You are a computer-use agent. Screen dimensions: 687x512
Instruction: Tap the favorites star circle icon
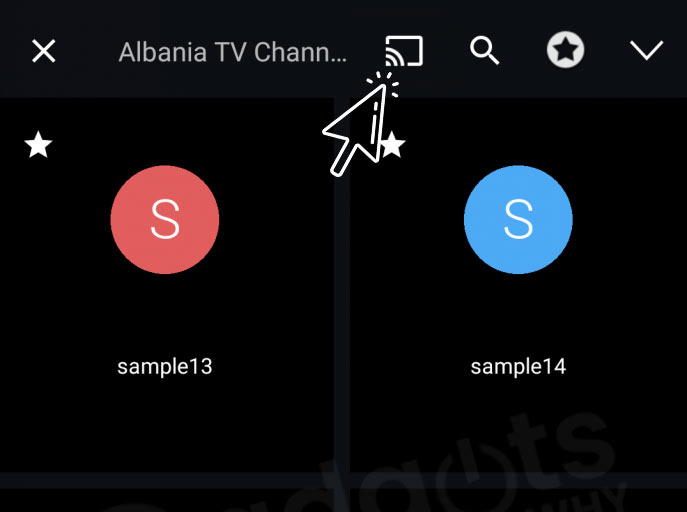click(x=566, y=51)
